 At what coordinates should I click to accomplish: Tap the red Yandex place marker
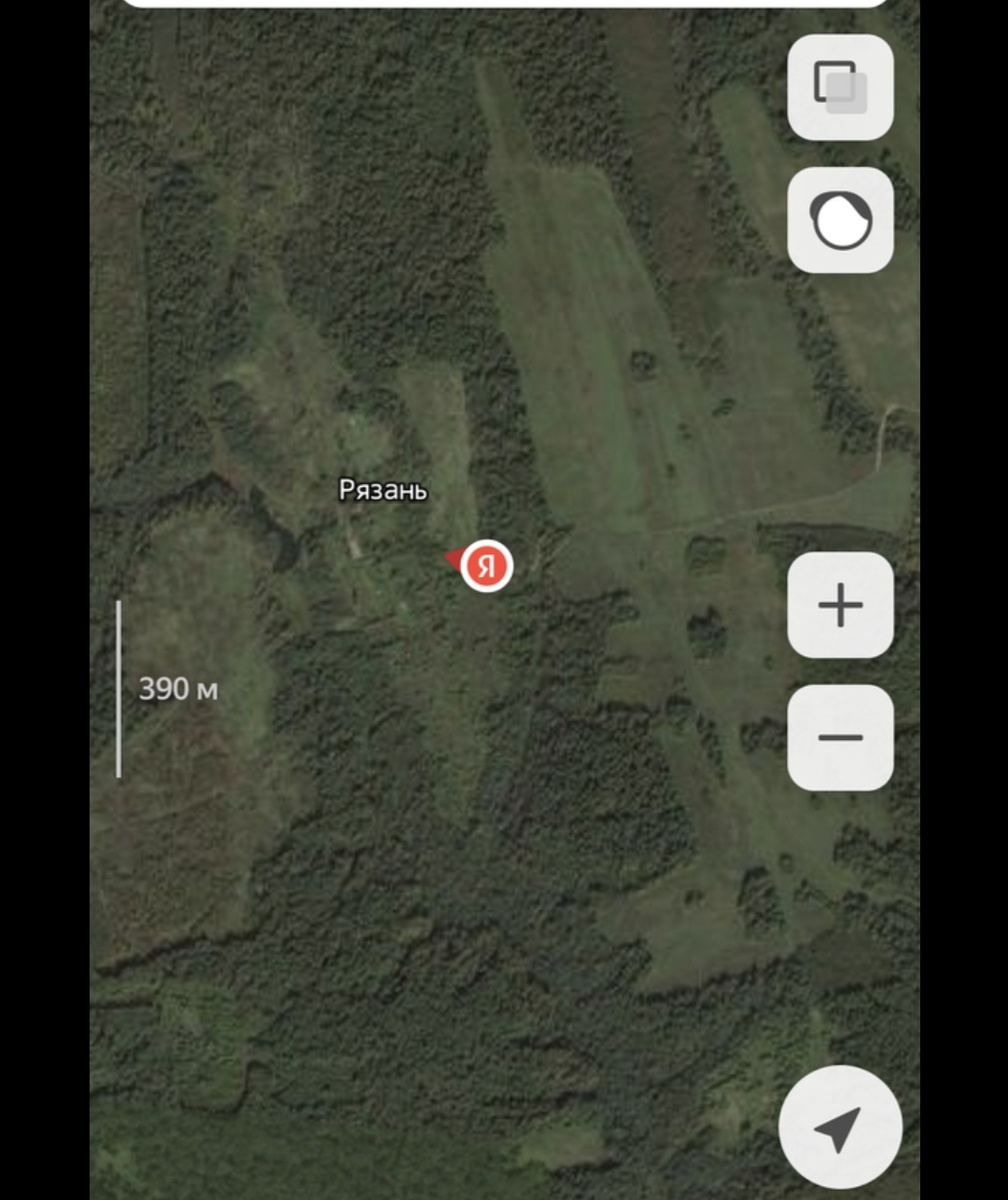(486, 566)
